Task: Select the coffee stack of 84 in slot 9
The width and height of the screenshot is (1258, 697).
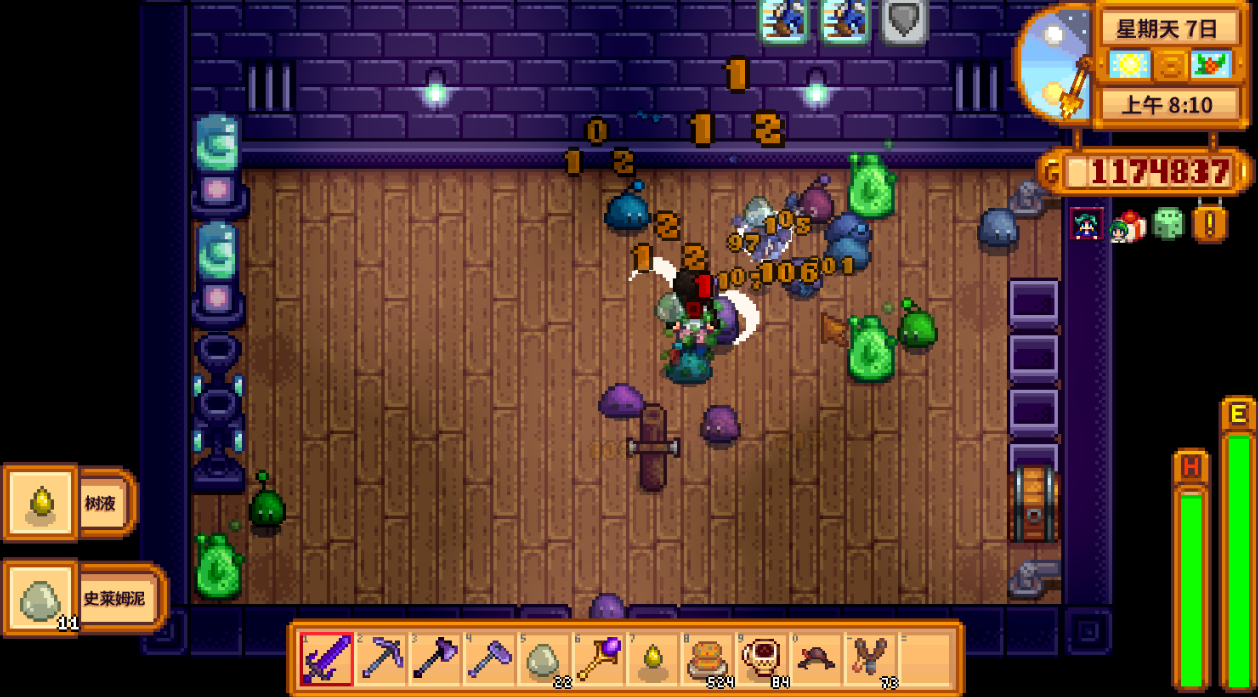Action: [760, 659]
